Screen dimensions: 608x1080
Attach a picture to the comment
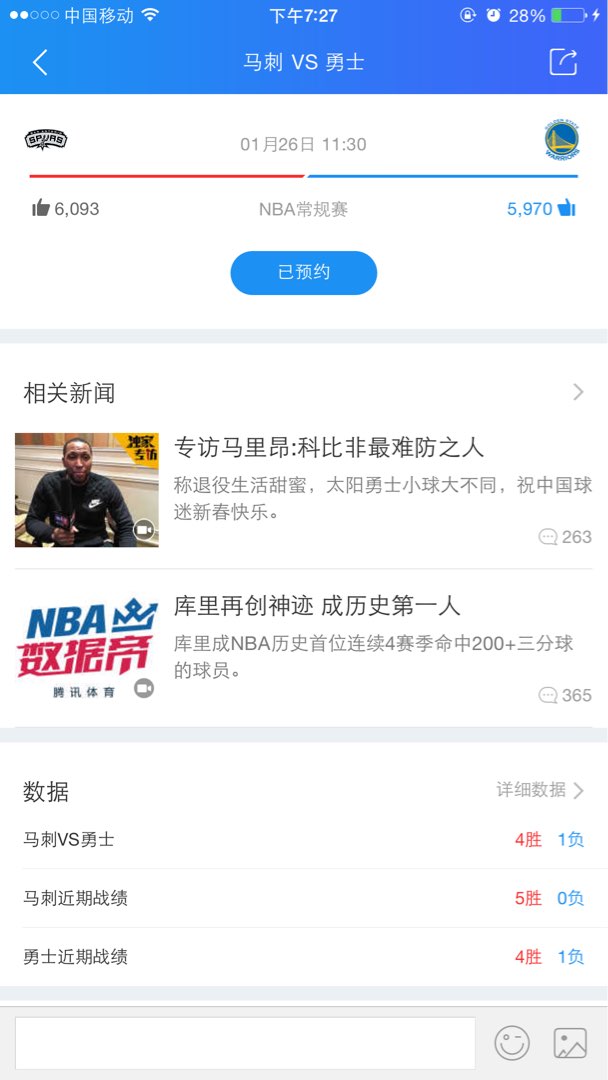[x=570, y=1043]
